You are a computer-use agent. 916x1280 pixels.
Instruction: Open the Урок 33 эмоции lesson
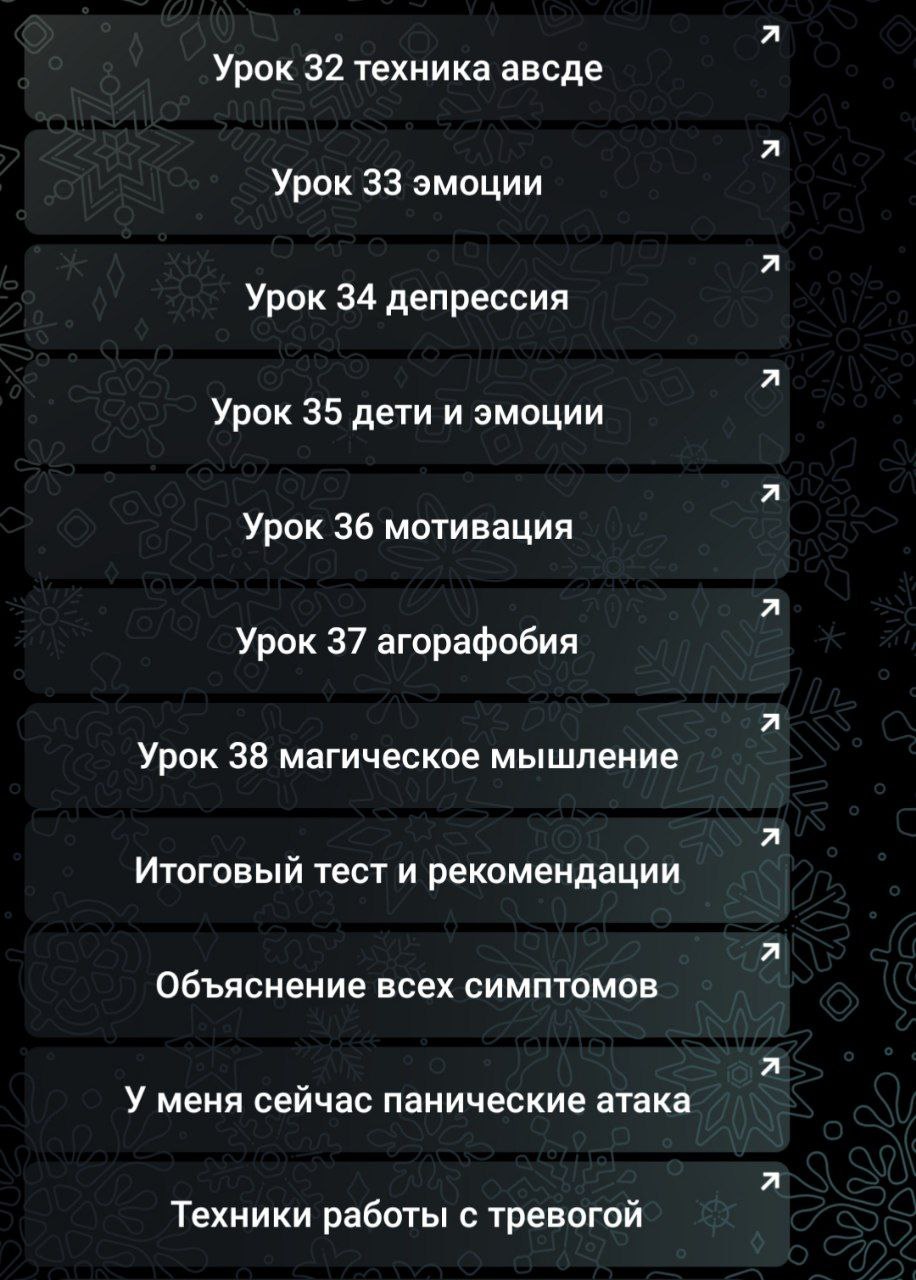407,184
